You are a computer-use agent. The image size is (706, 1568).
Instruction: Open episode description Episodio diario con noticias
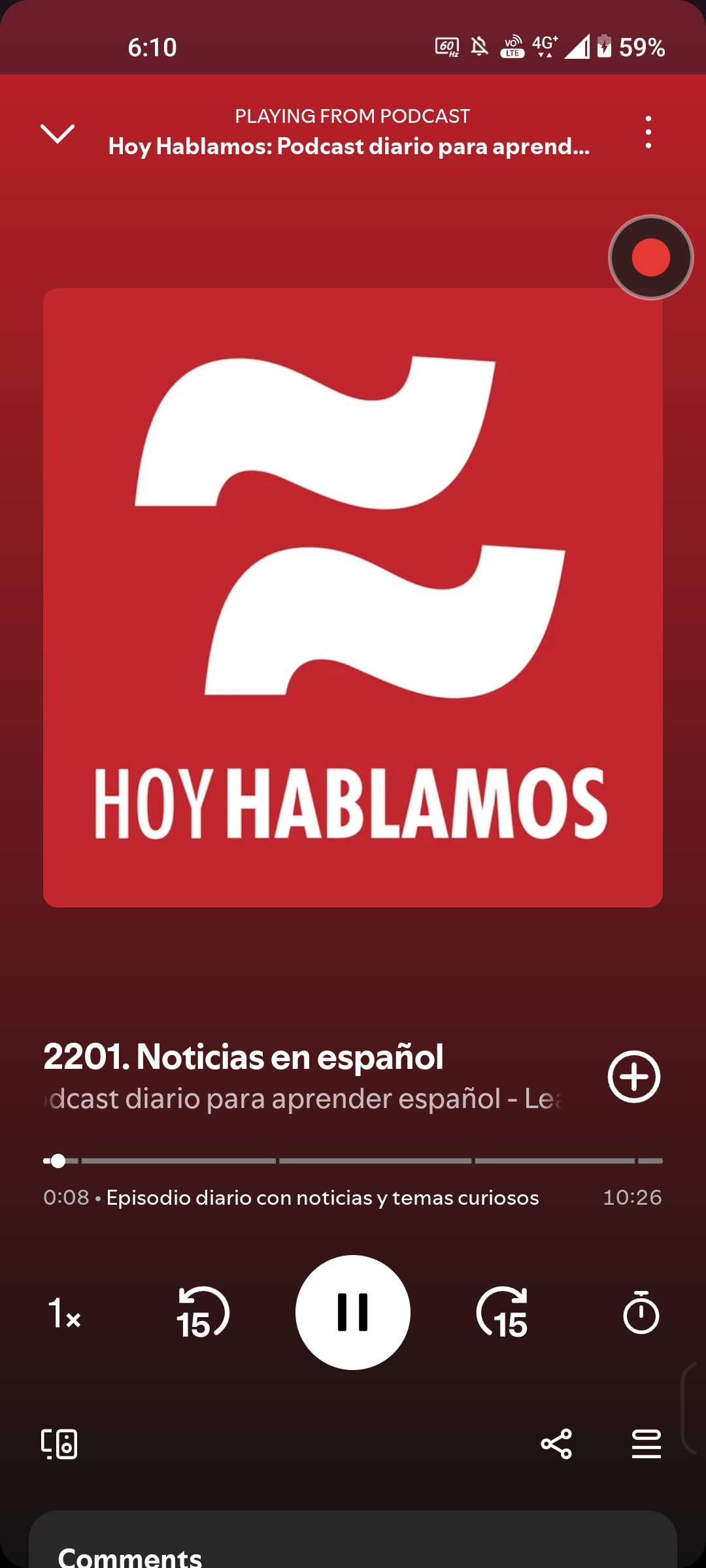322,1198
